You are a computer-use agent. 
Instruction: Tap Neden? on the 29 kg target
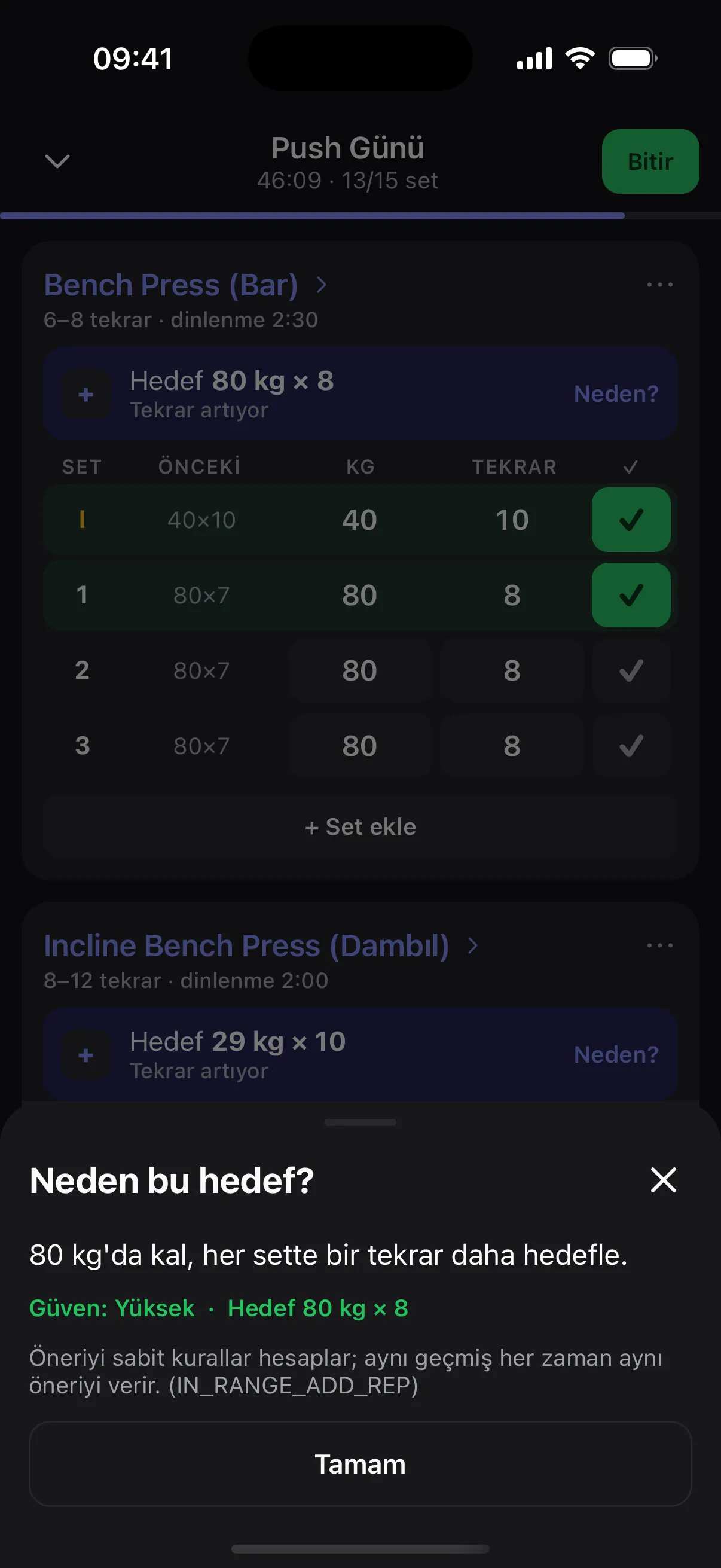[616, 1054]
